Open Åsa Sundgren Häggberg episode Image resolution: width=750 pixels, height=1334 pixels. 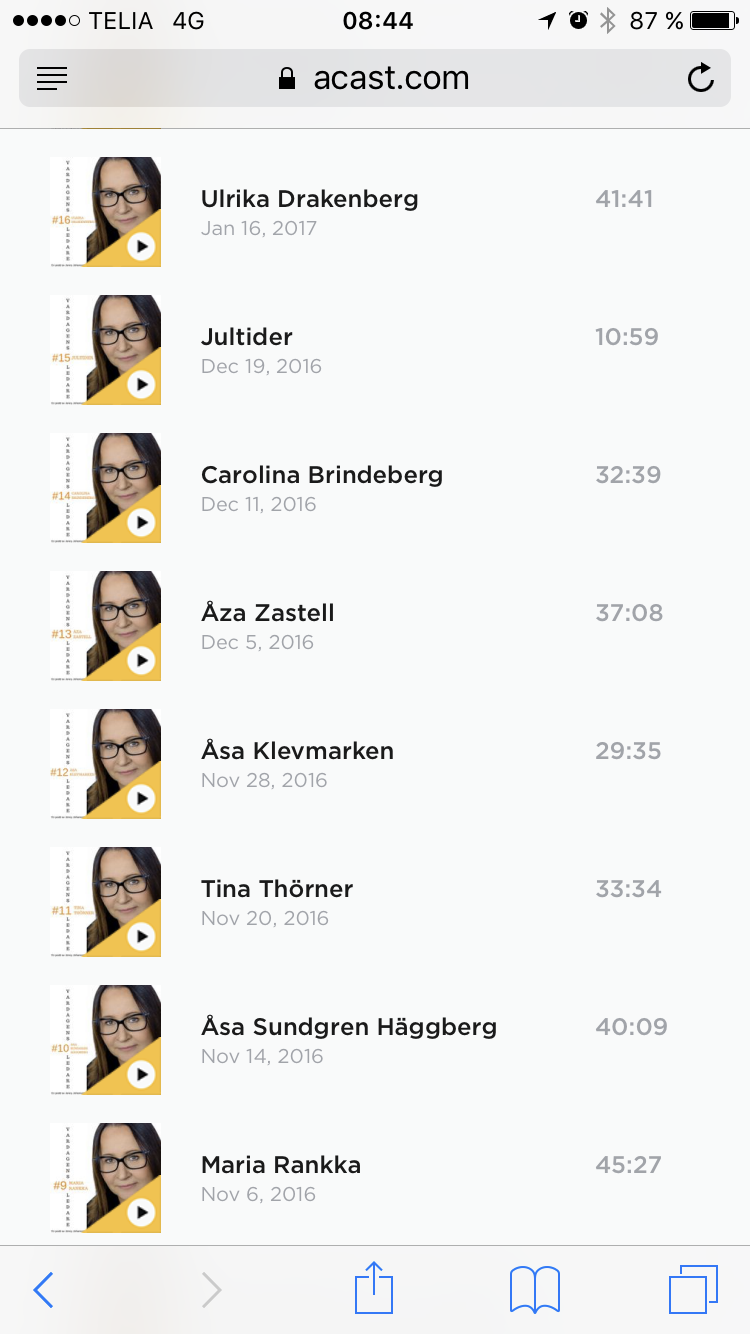348,1027
